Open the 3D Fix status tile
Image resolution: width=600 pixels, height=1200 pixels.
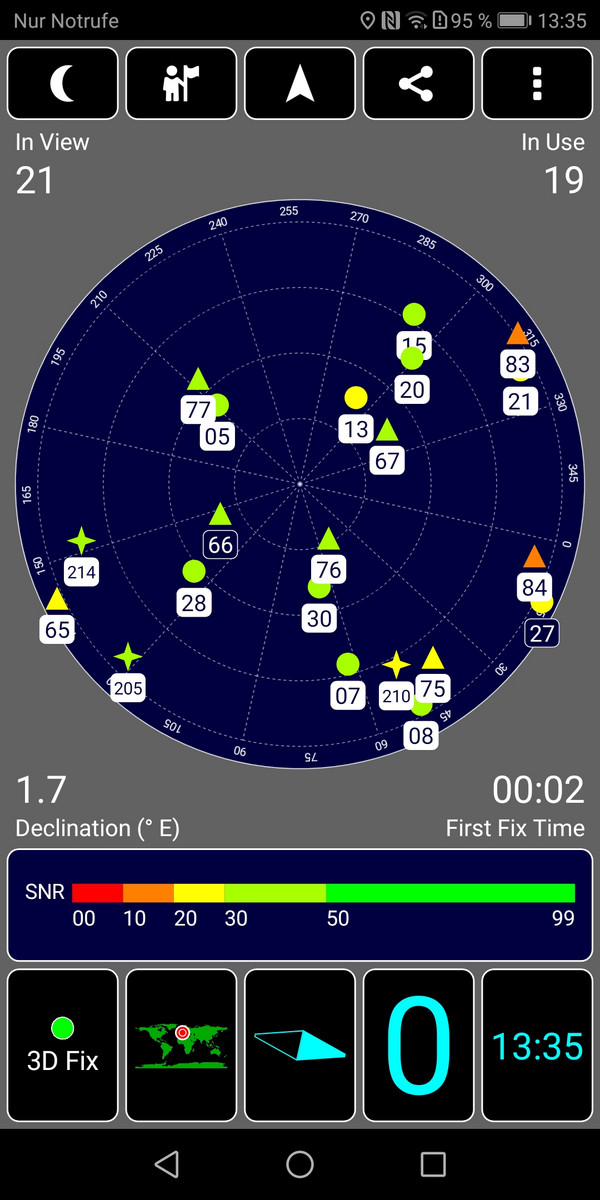pos(63,1045)
